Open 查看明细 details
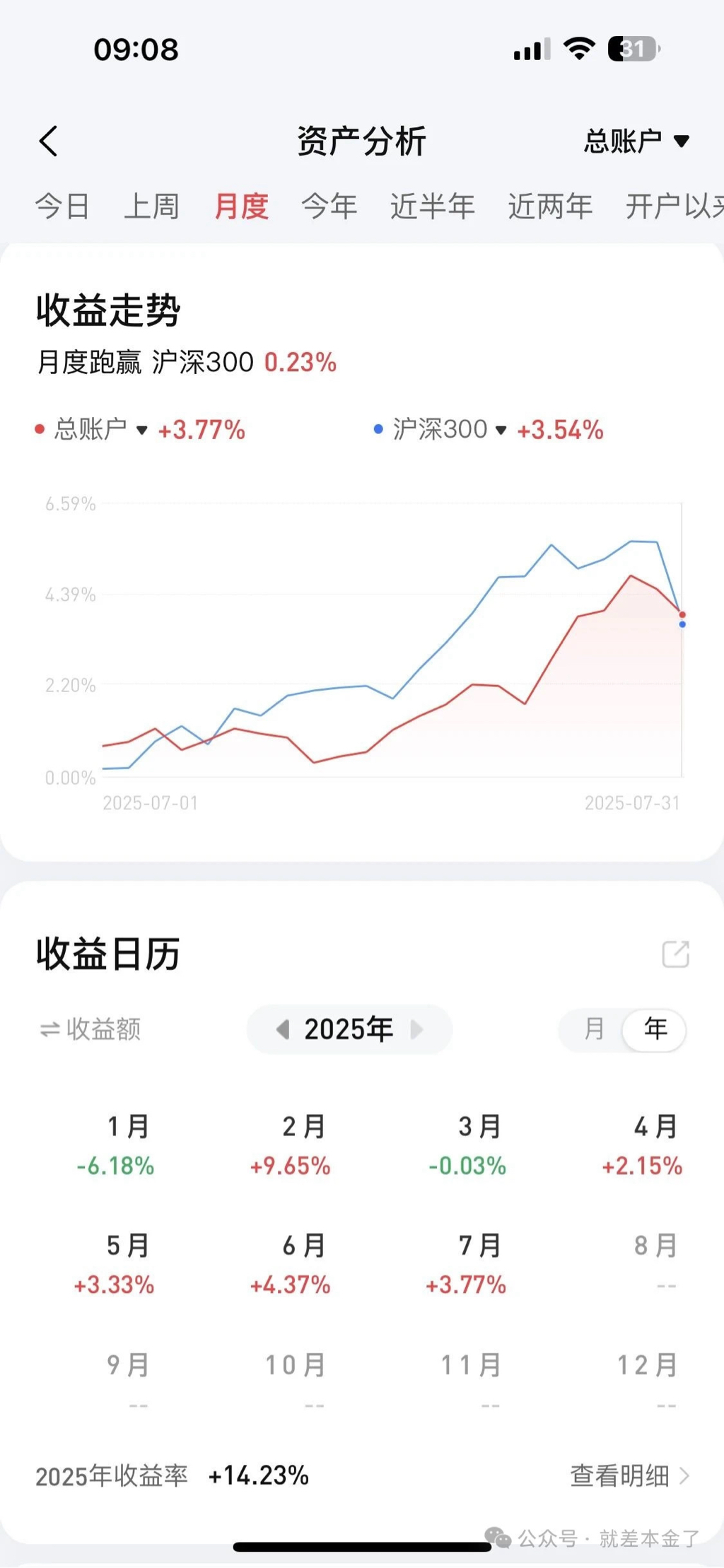The height and width of the screenshot is (1568, 724). pos(629,1476)
